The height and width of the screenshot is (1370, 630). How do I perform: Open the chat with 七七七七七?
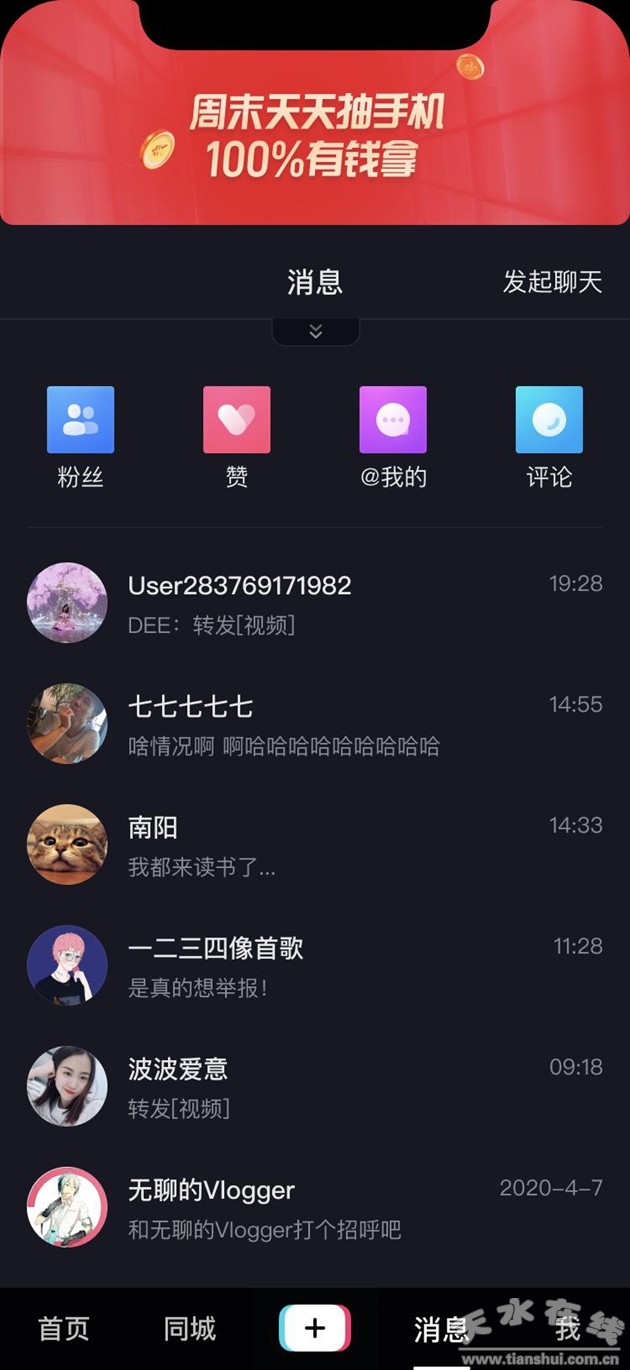pyautogui.click(x=315, y=724)
